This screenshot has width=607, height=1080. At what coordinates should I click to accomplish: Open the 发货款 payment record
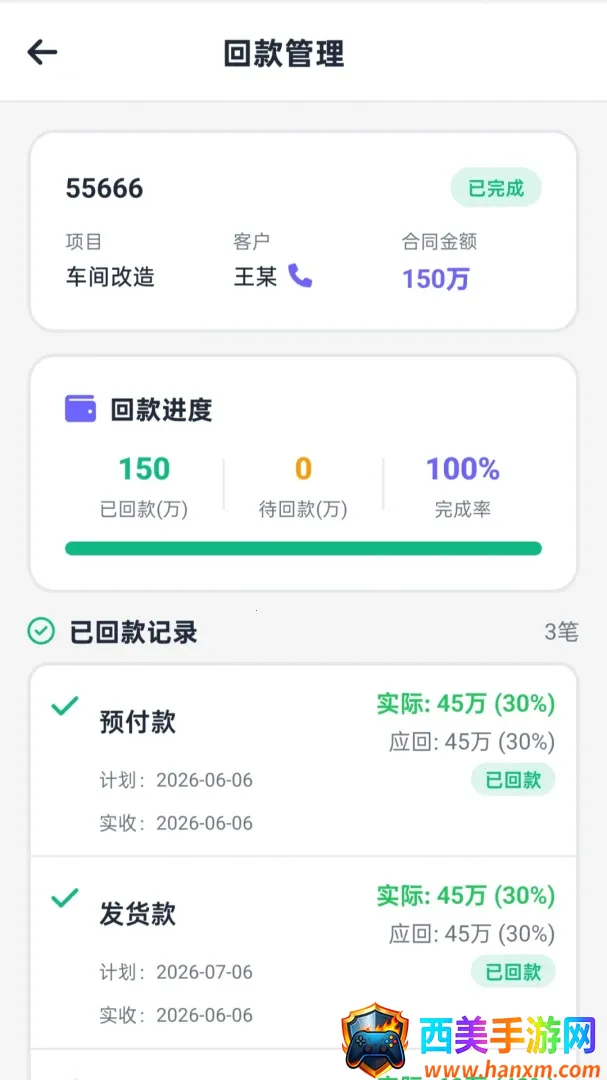[303, 953]
